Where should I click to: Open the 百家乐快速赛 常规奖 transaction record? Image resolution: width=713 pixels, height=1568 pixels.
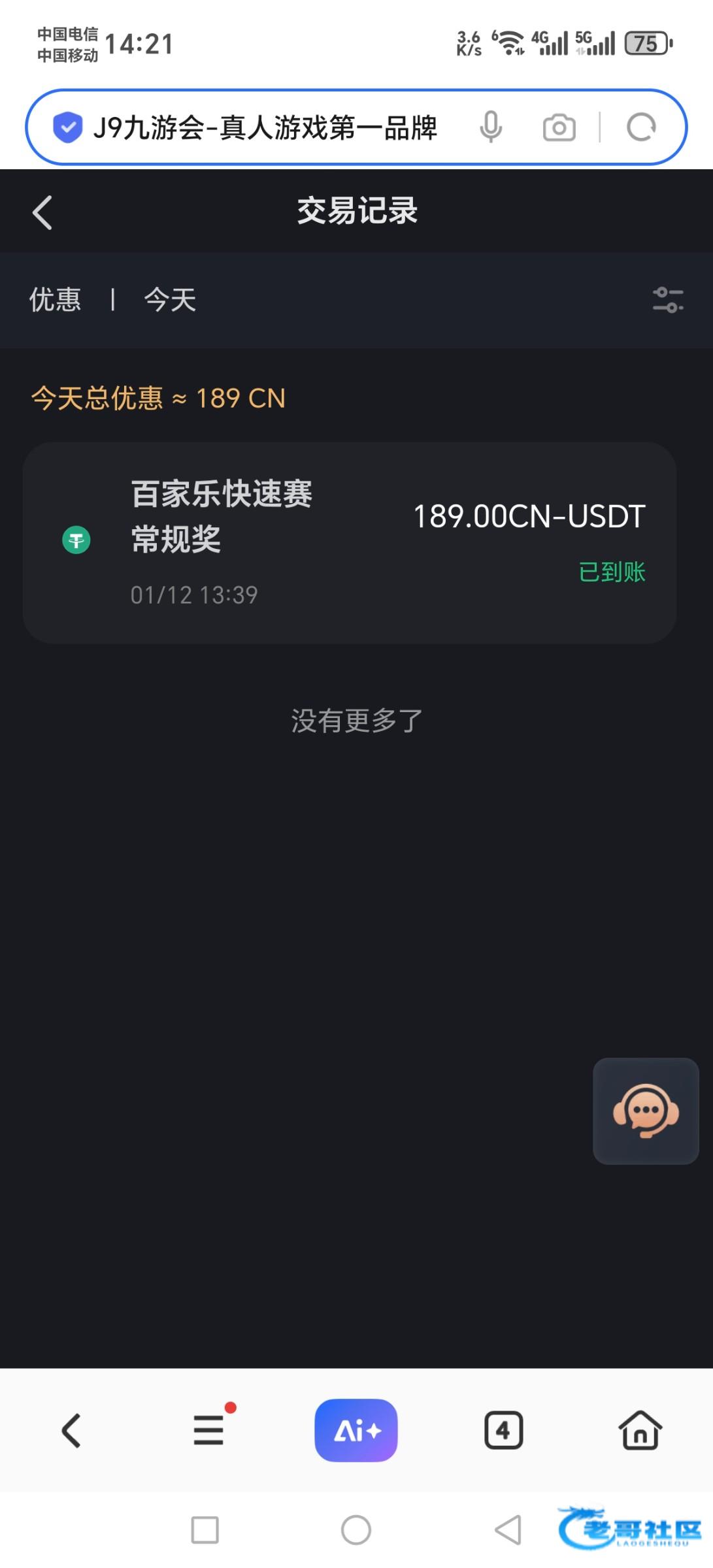tap(350, 543)
